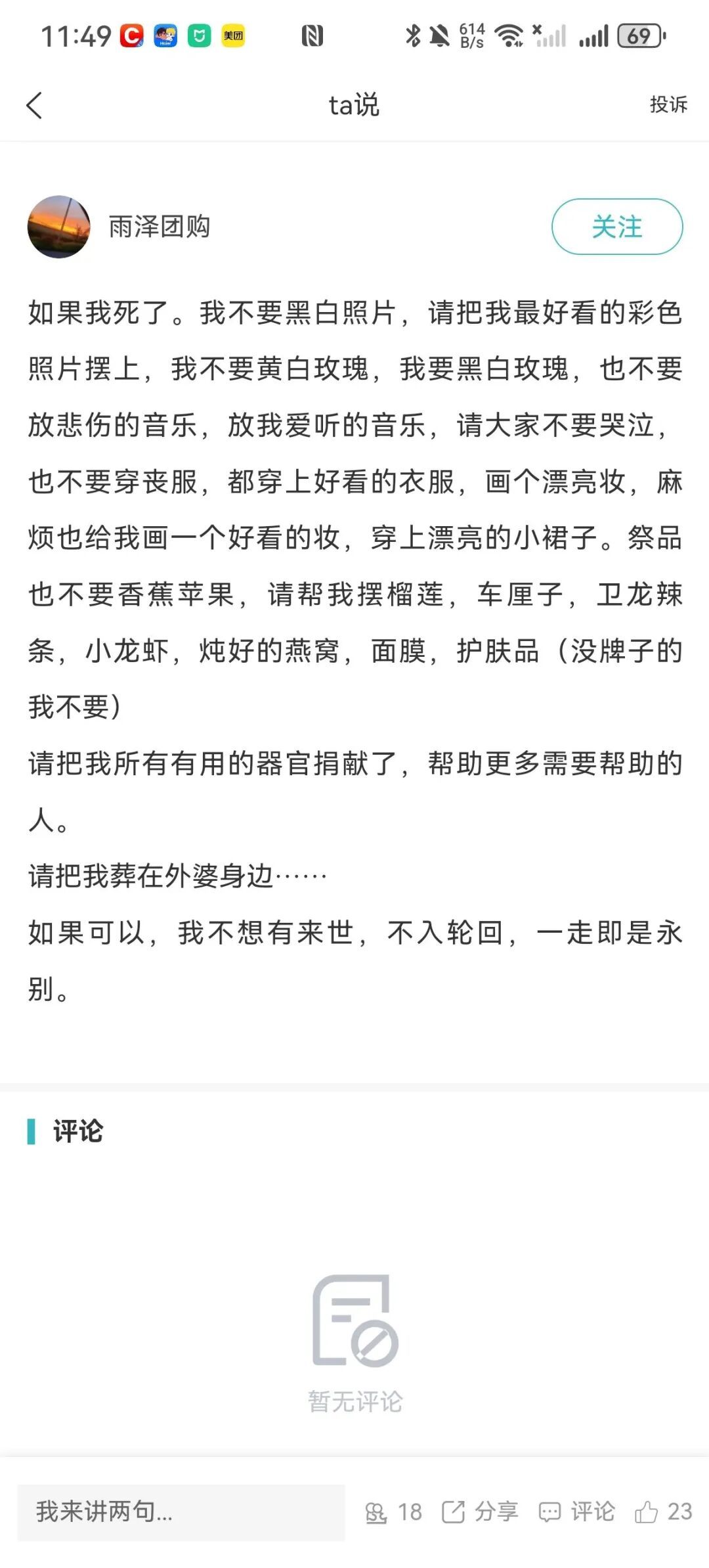This screenshot has width=709, height=1568.
Task: Go back using the top-left arrow
Action: [x=34, y=105]
